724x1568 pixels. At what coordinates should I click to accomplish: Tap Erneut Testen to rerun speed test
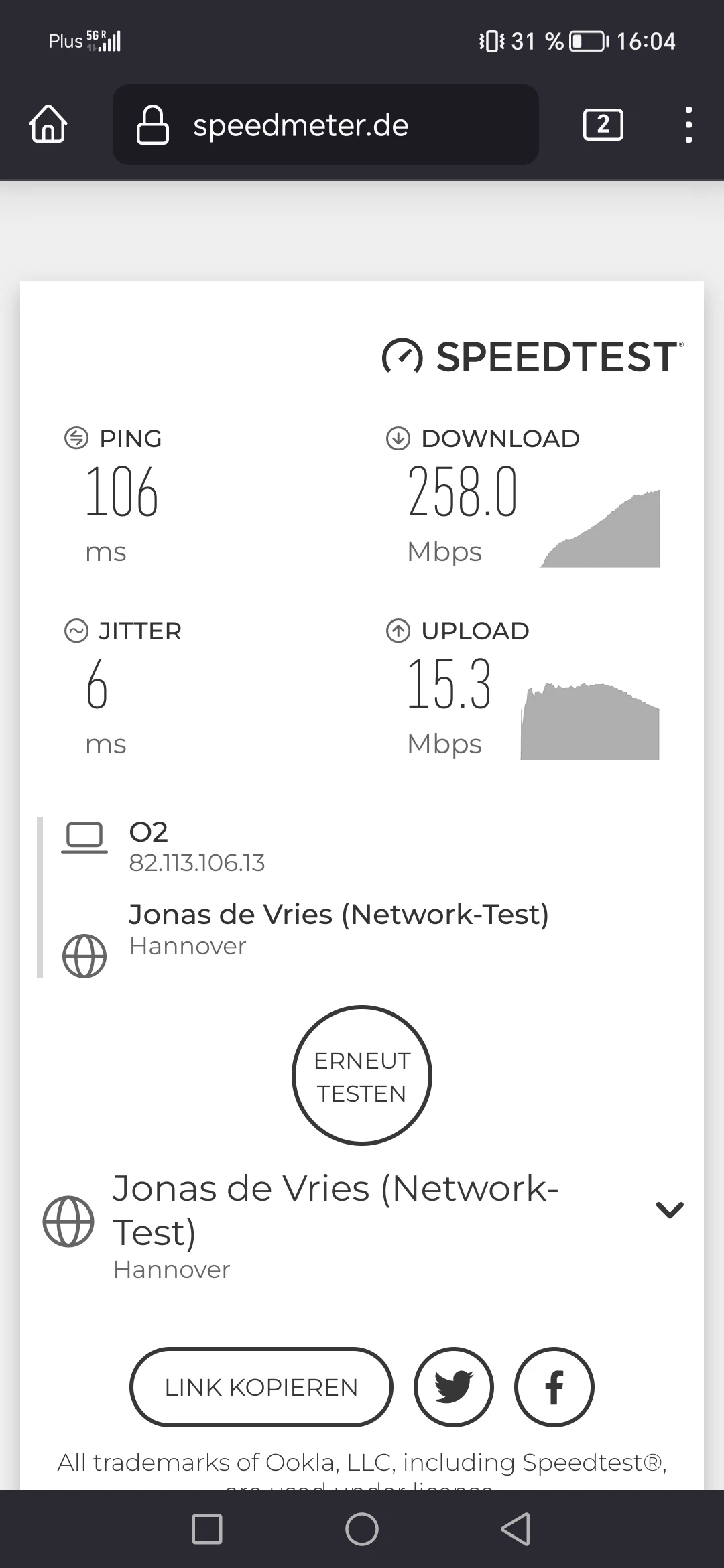[x=362, y=1075]
